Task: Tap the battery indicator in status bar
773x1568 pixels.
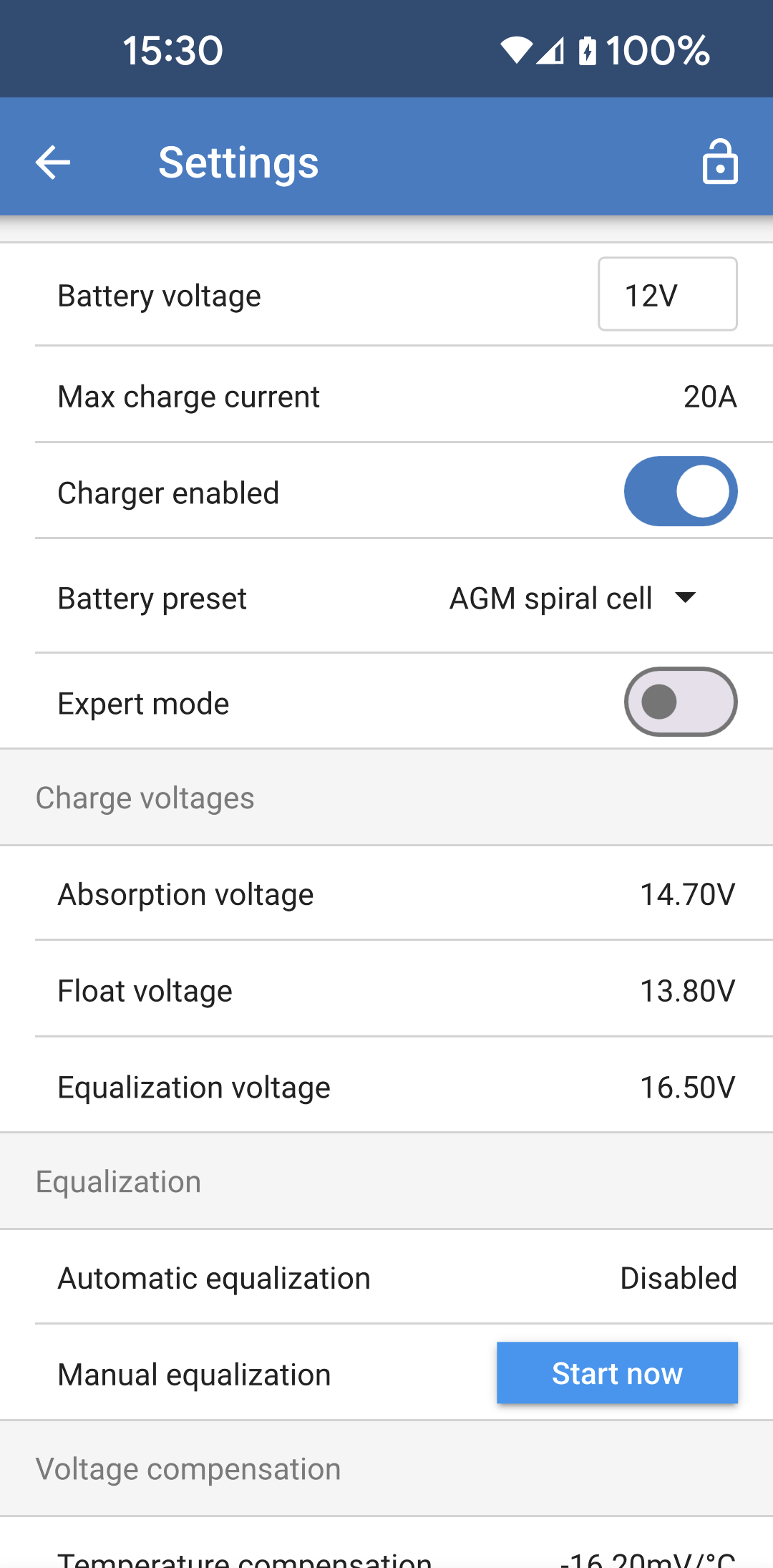Action: (587, 49)
